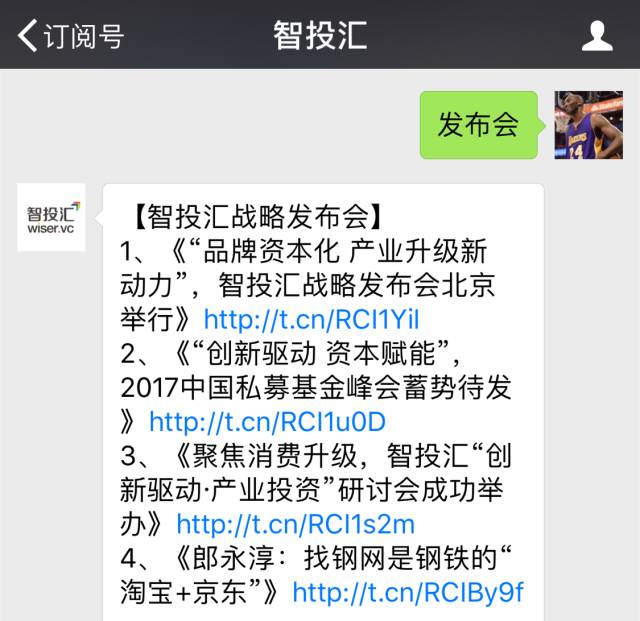Tap the 智投汇 wiser.vc avatar
The height and width of the screenshot is (621, 640).
52,217
